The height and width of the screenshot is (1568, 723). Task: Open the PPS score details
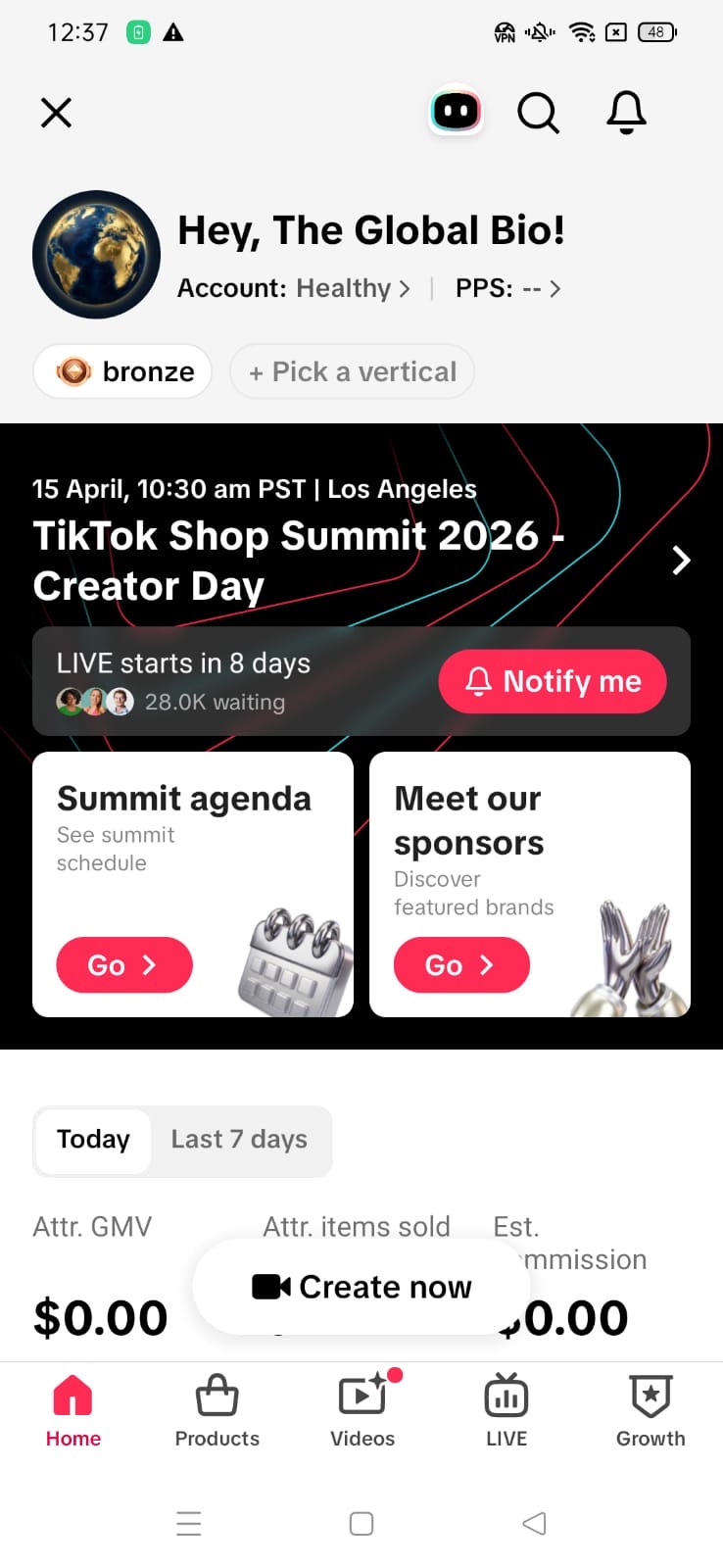pos(507,288)
